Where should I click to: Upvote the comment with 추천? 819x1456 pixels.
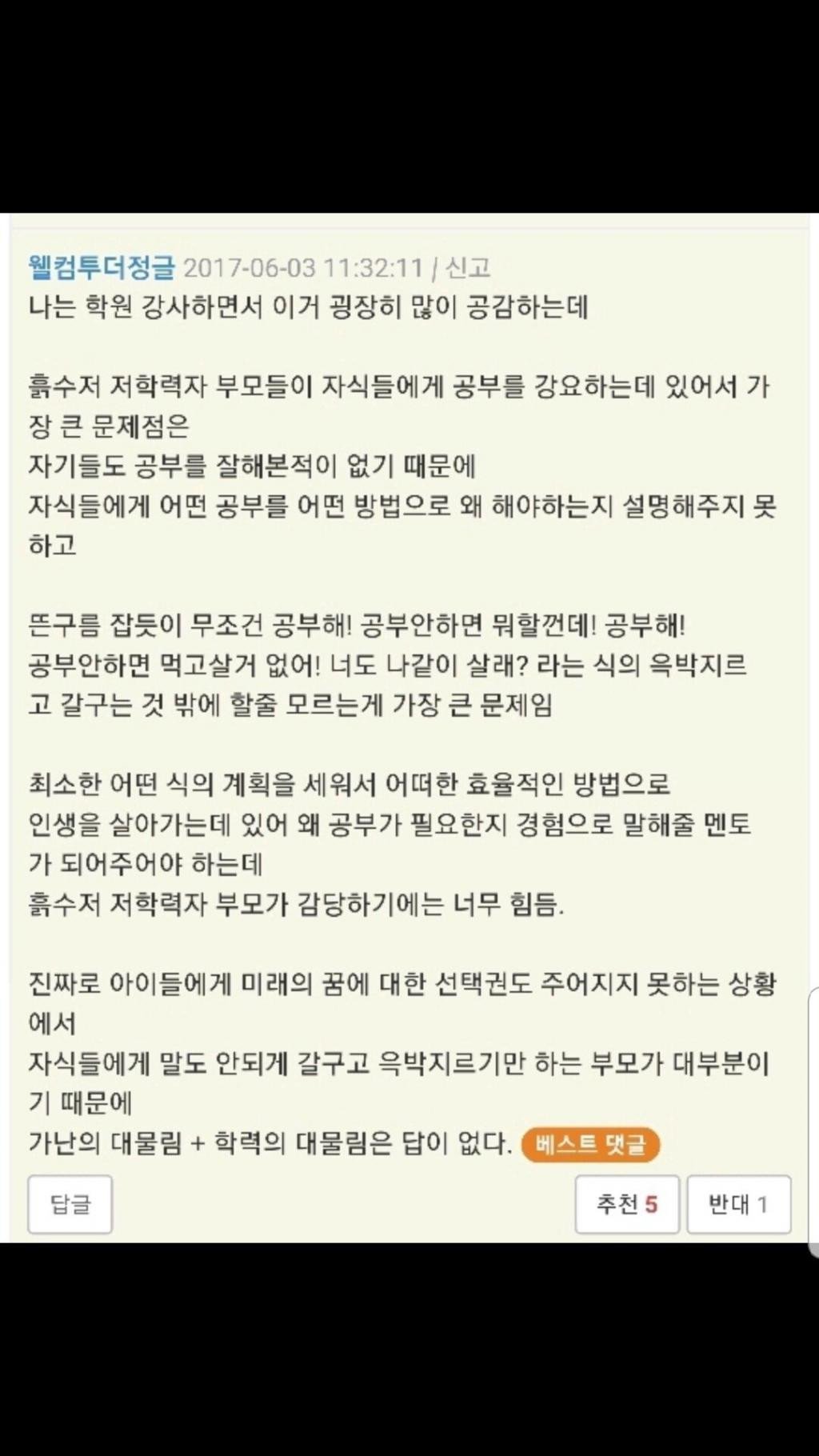click(x=626, y=1204)
